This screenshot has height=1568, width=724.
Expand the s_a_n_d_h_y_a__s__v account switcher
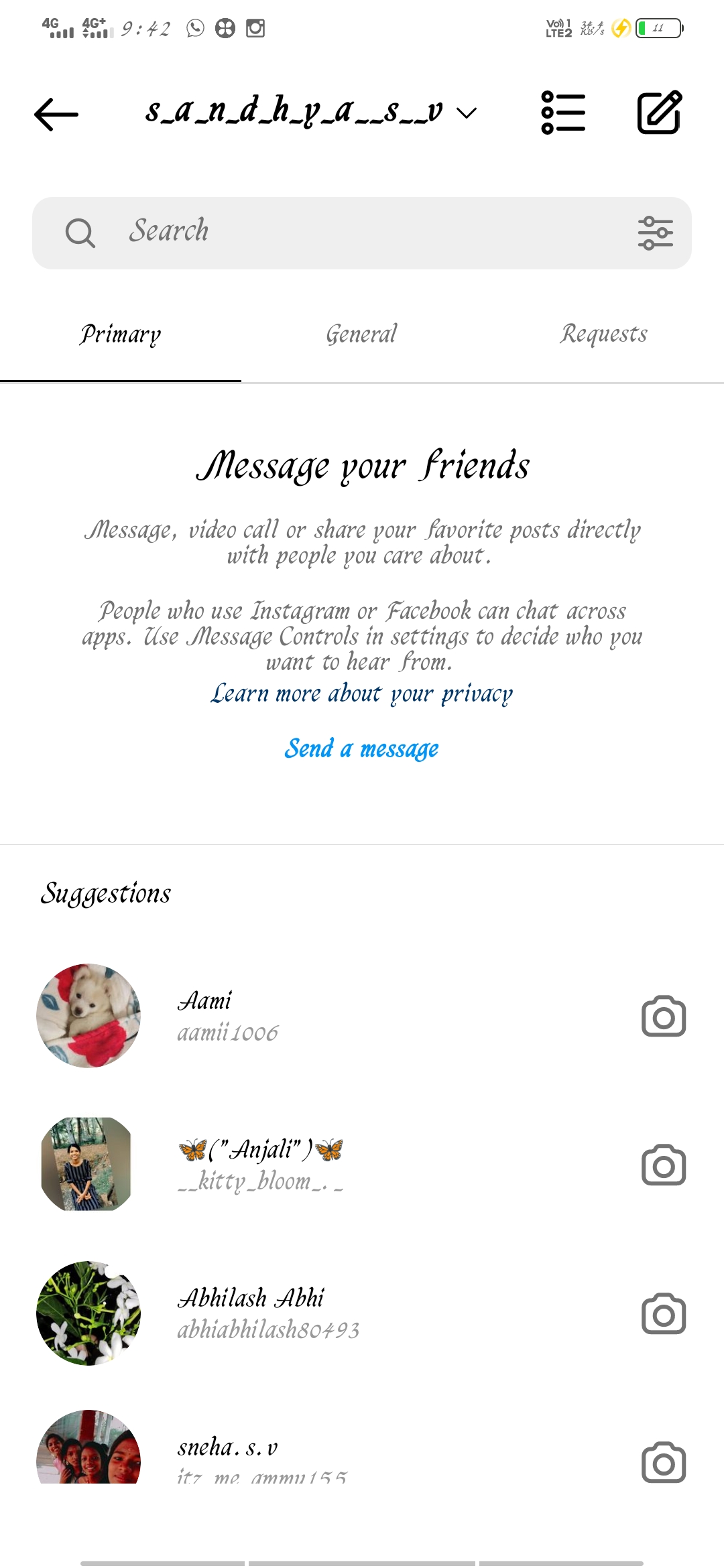(x=310, y=112)
